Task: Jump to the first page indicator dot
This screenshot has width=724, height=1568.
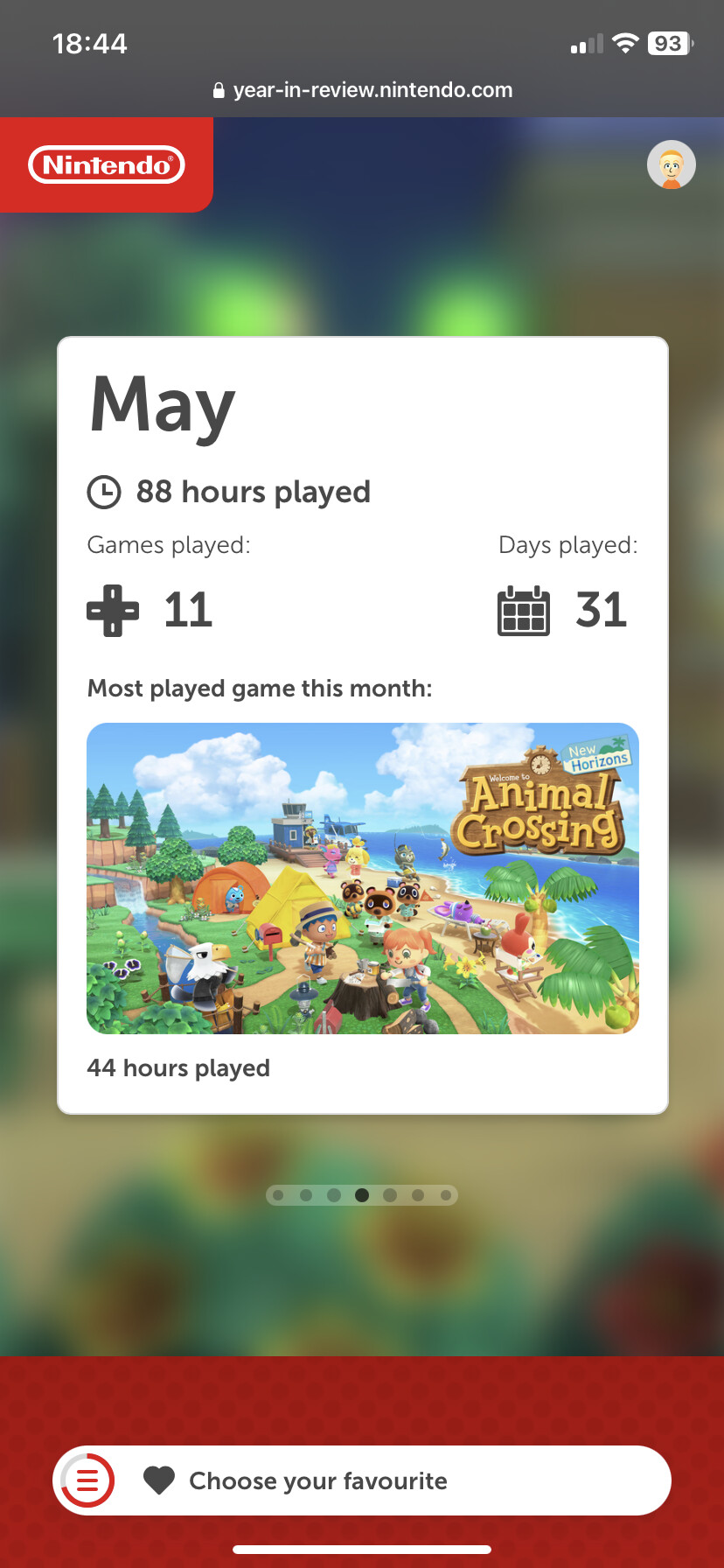Action: tap(278, 1195)
